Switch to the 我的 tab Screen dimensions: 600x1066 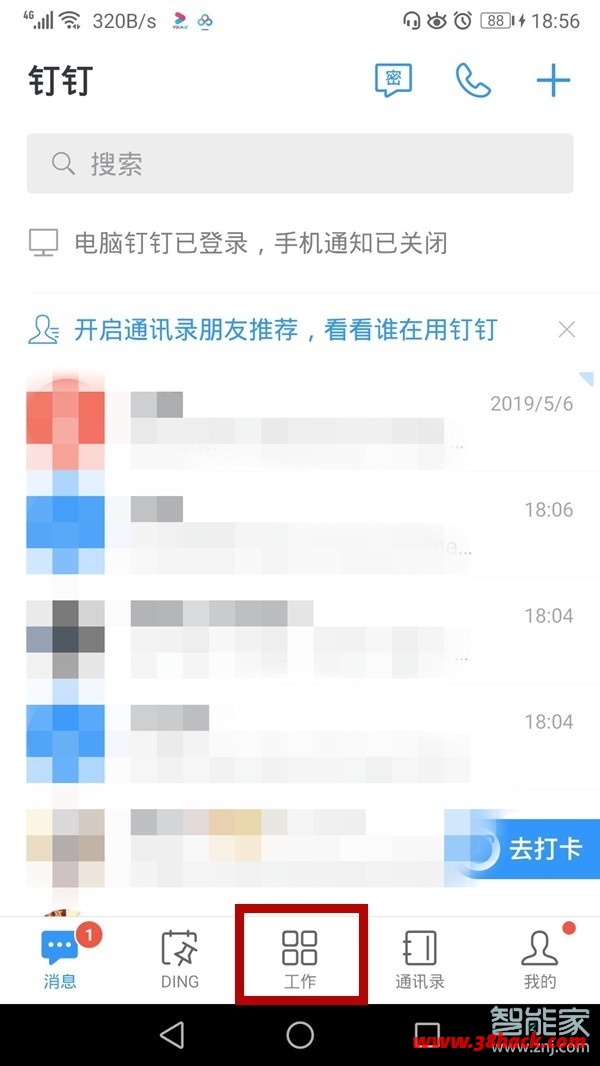(540, 959)
